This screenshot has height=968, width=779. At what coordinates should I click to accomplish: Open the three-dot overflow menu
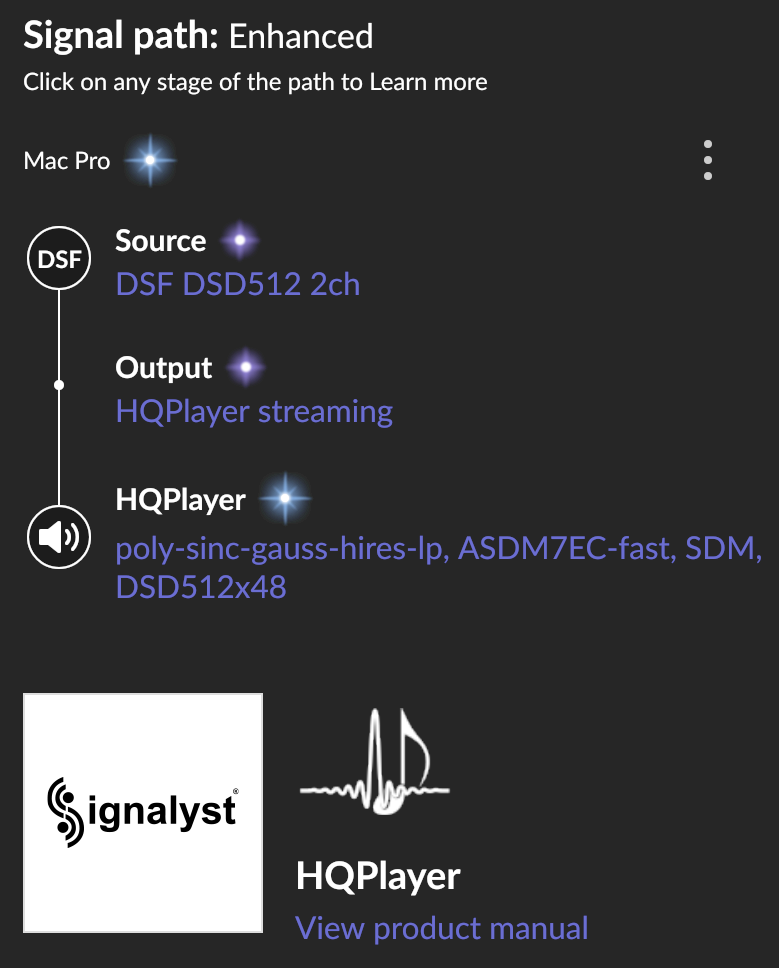click(708, 160)
